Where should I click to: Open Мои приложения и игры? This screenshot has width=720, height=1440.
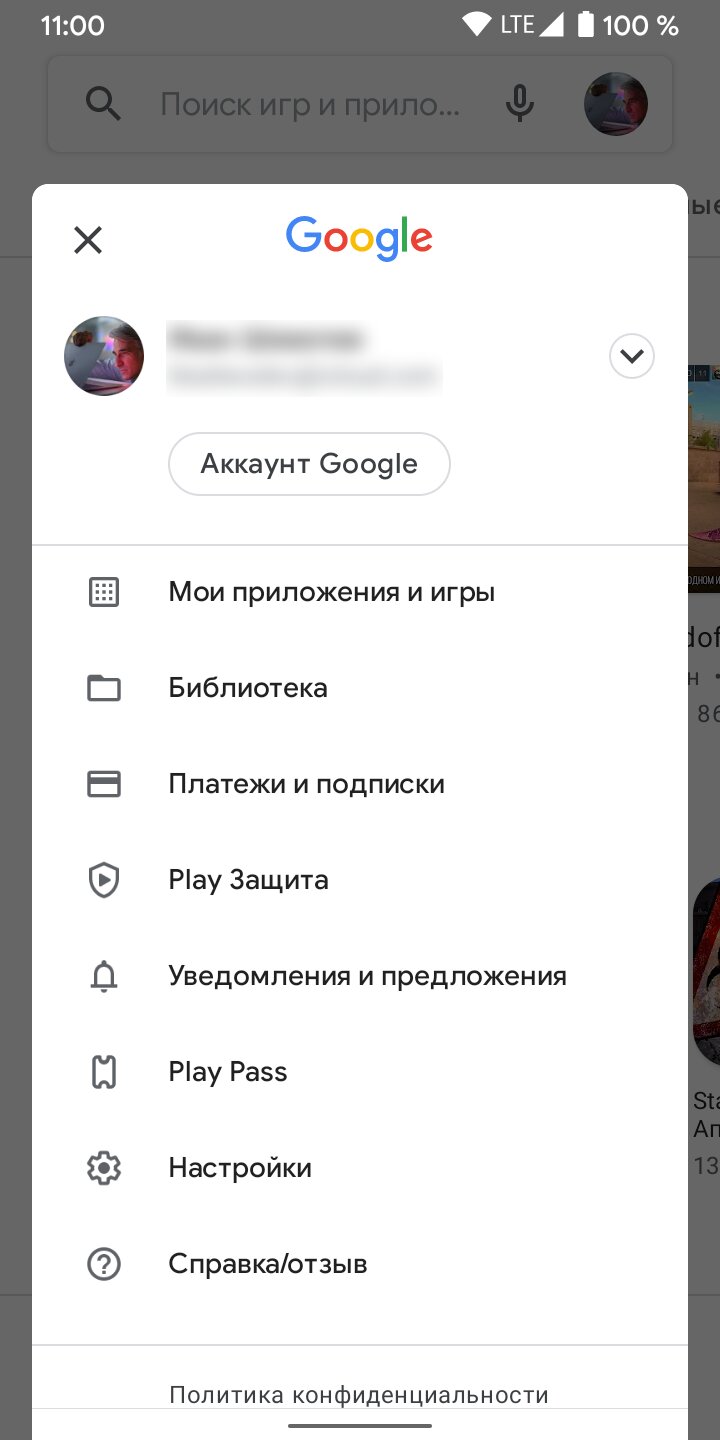click(360, 592)
